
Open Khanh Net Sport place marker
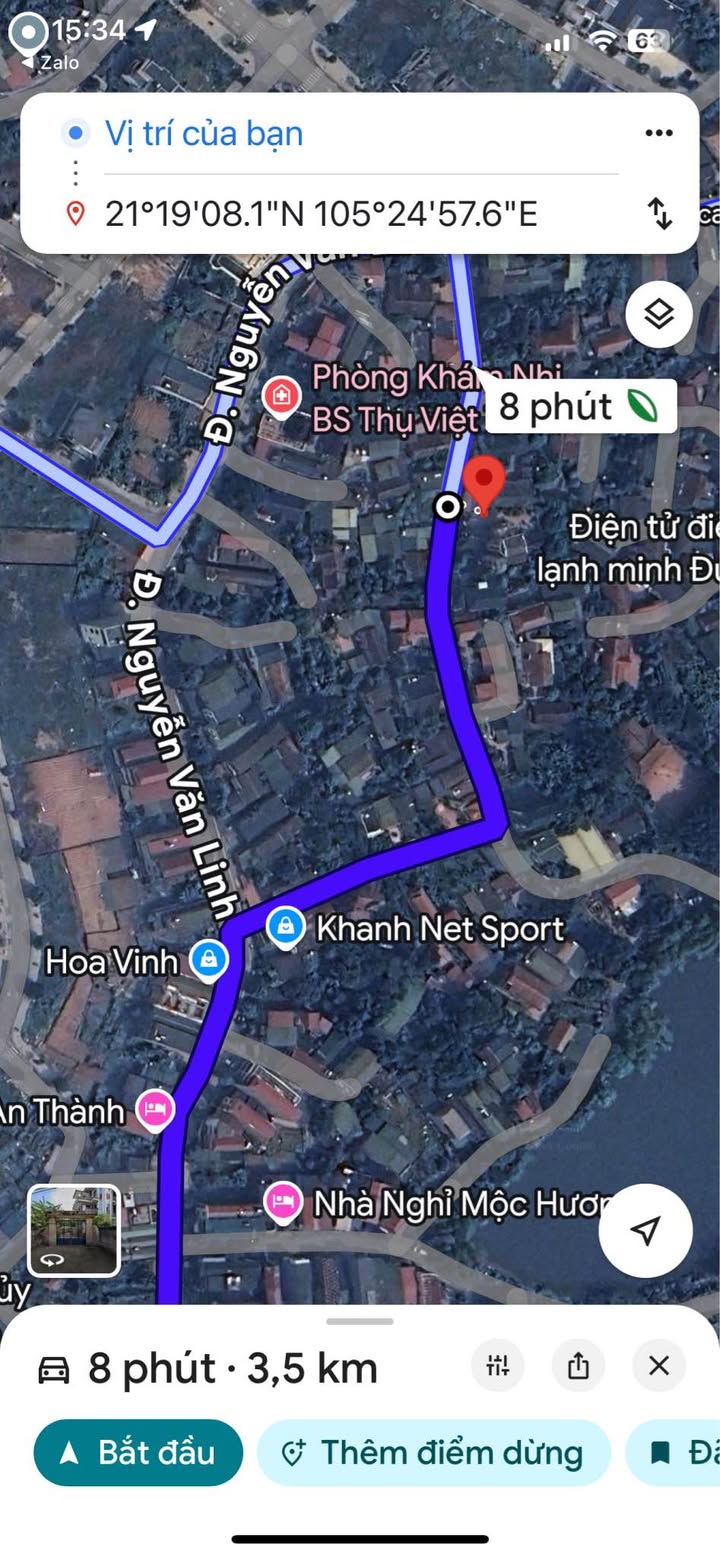pos(286,928)
